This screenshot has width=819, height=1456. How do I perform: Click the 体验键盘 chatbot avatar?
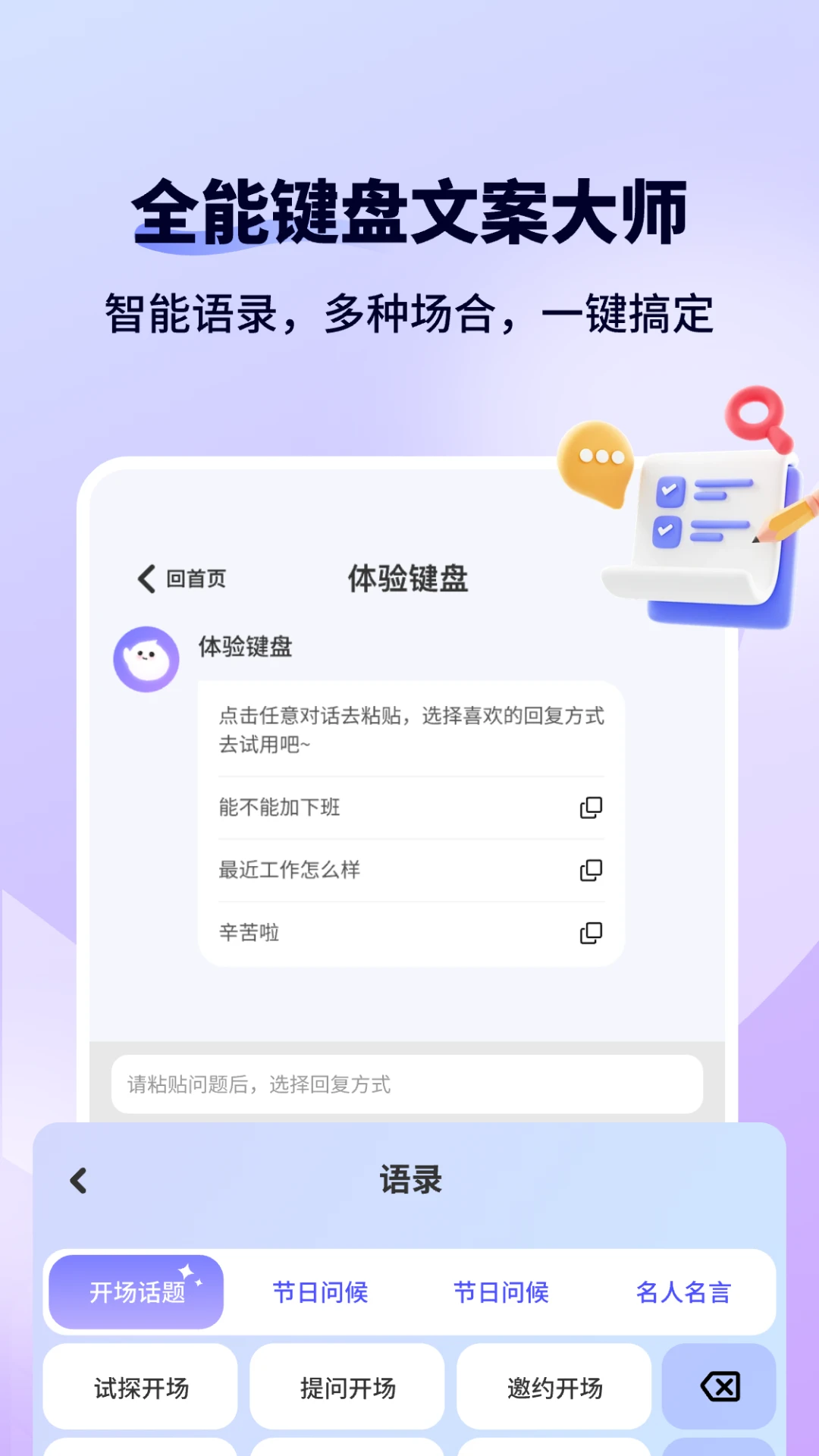click(146, 659)
